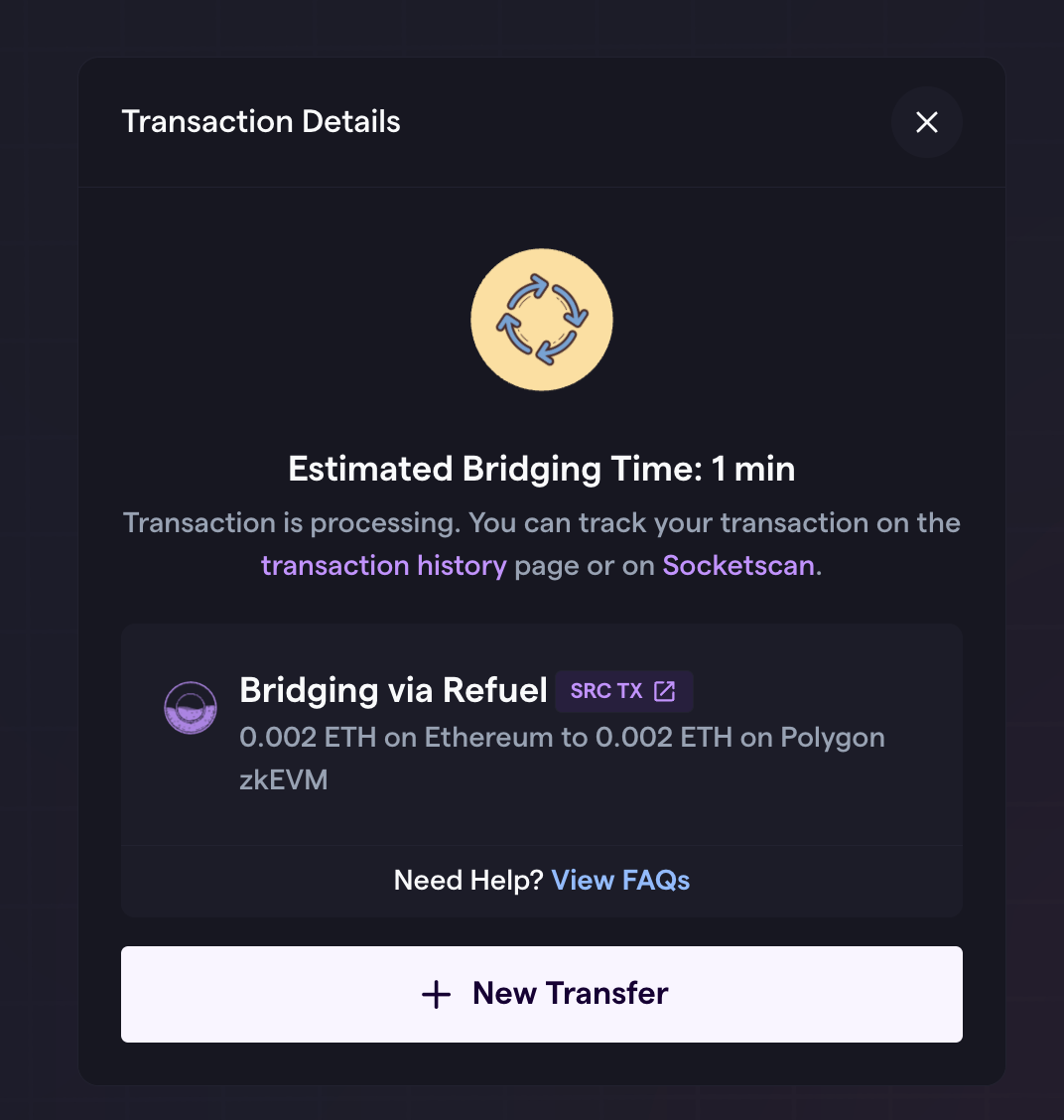Open the SRC TX source transaction

coord(623,691)
